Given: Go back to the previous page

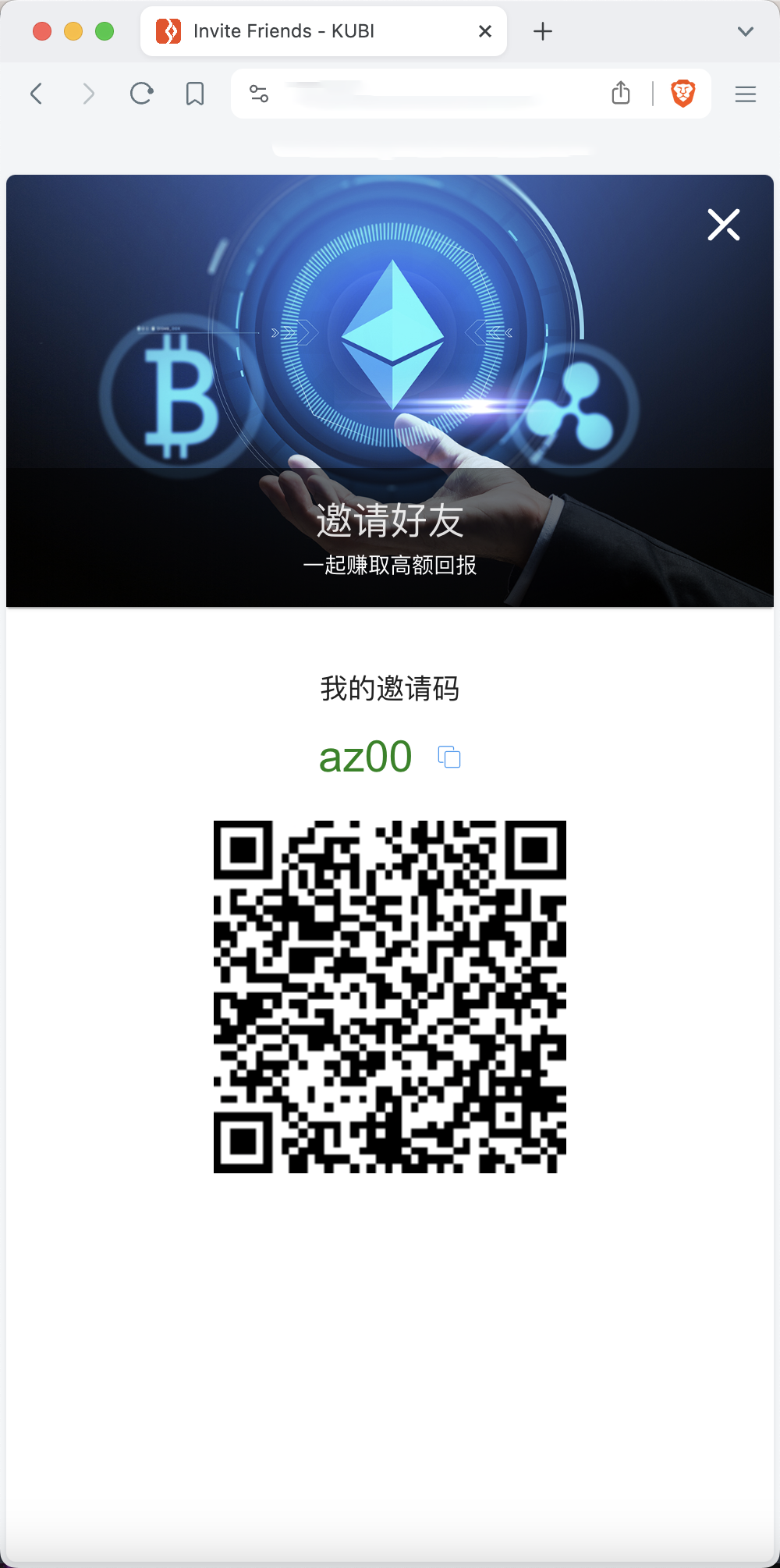Looking at the screenshot, I should tap(37, 94).
